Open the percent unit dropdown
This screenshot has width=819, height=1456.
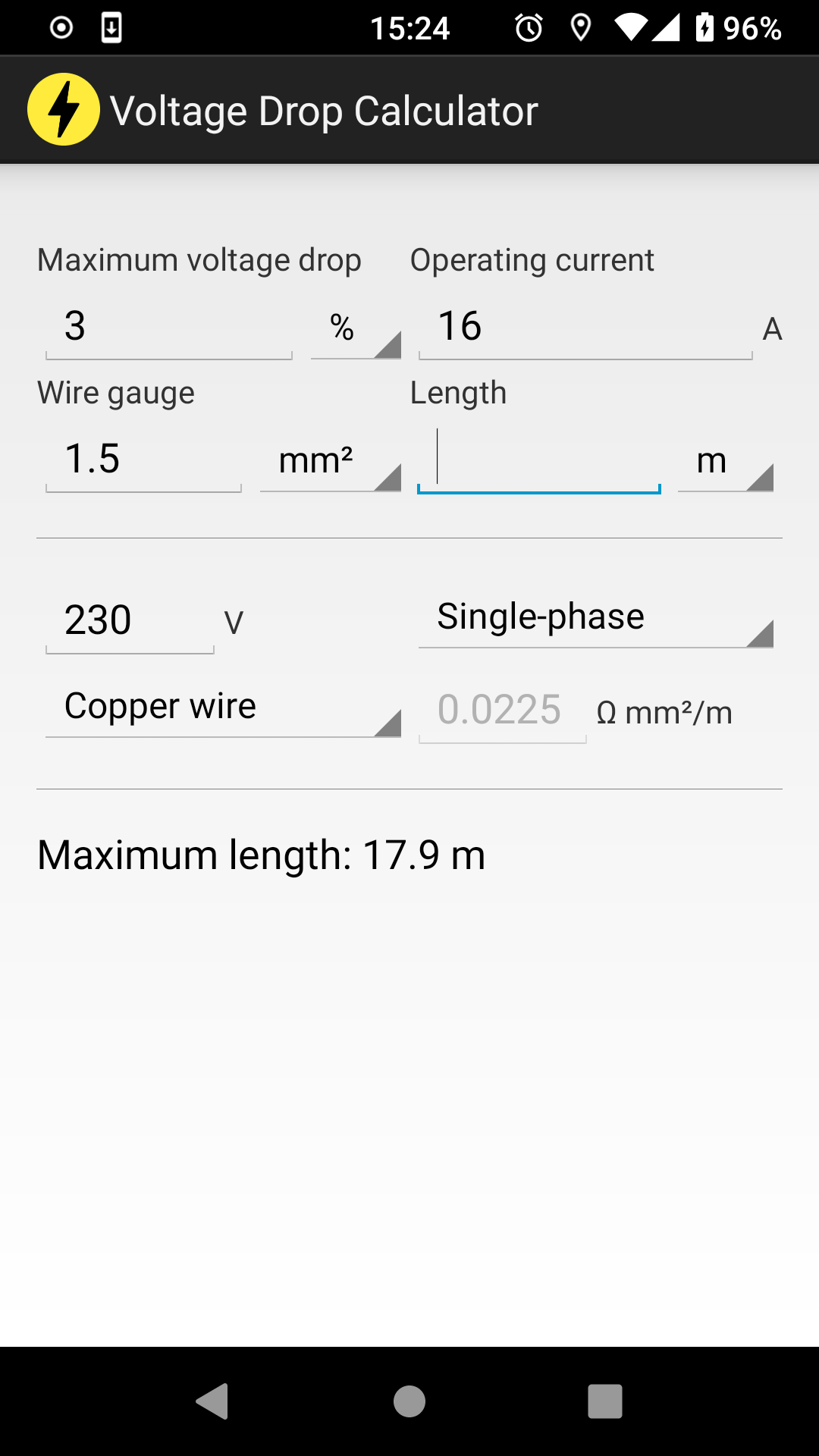[355, 329]
